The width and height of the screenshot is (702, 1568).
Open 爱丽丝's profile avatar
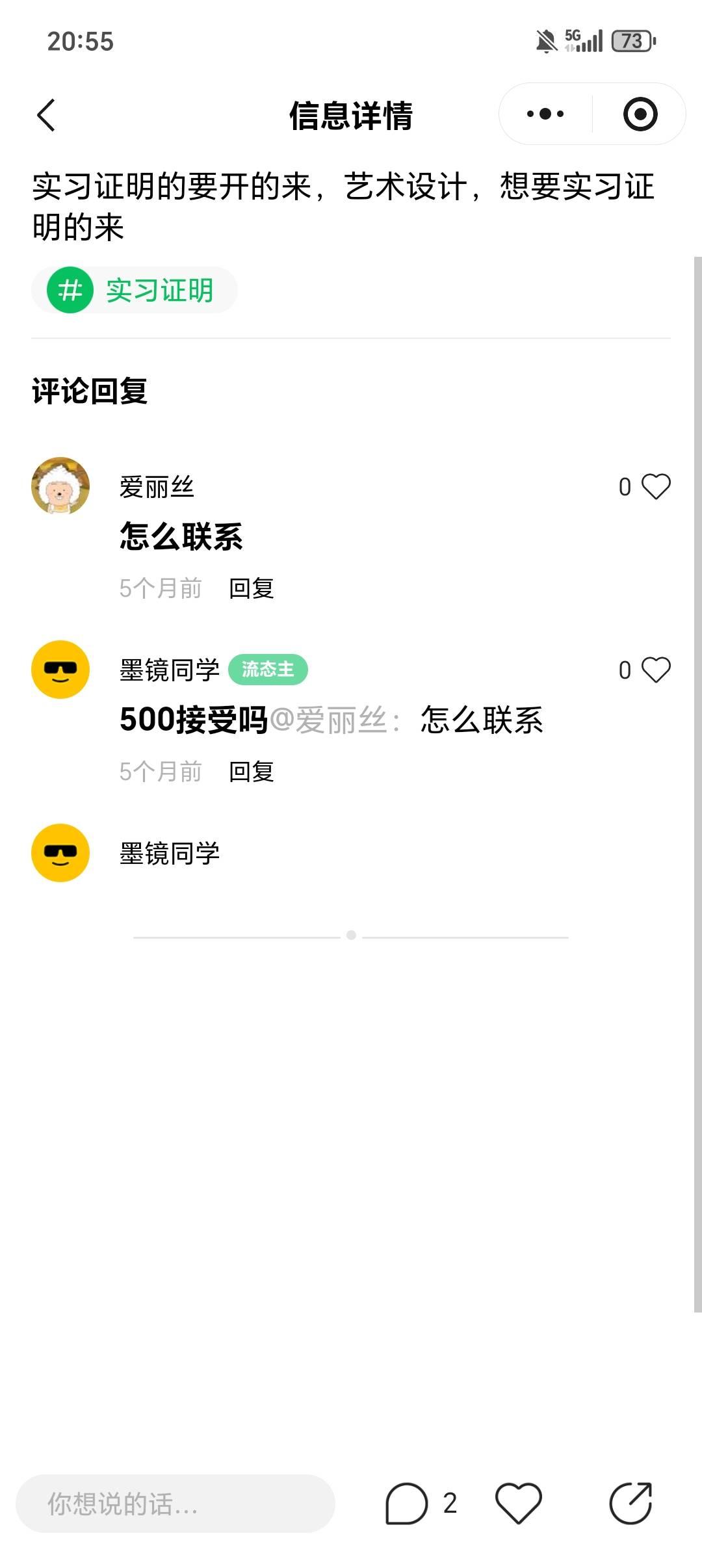(x=60, y=486)
